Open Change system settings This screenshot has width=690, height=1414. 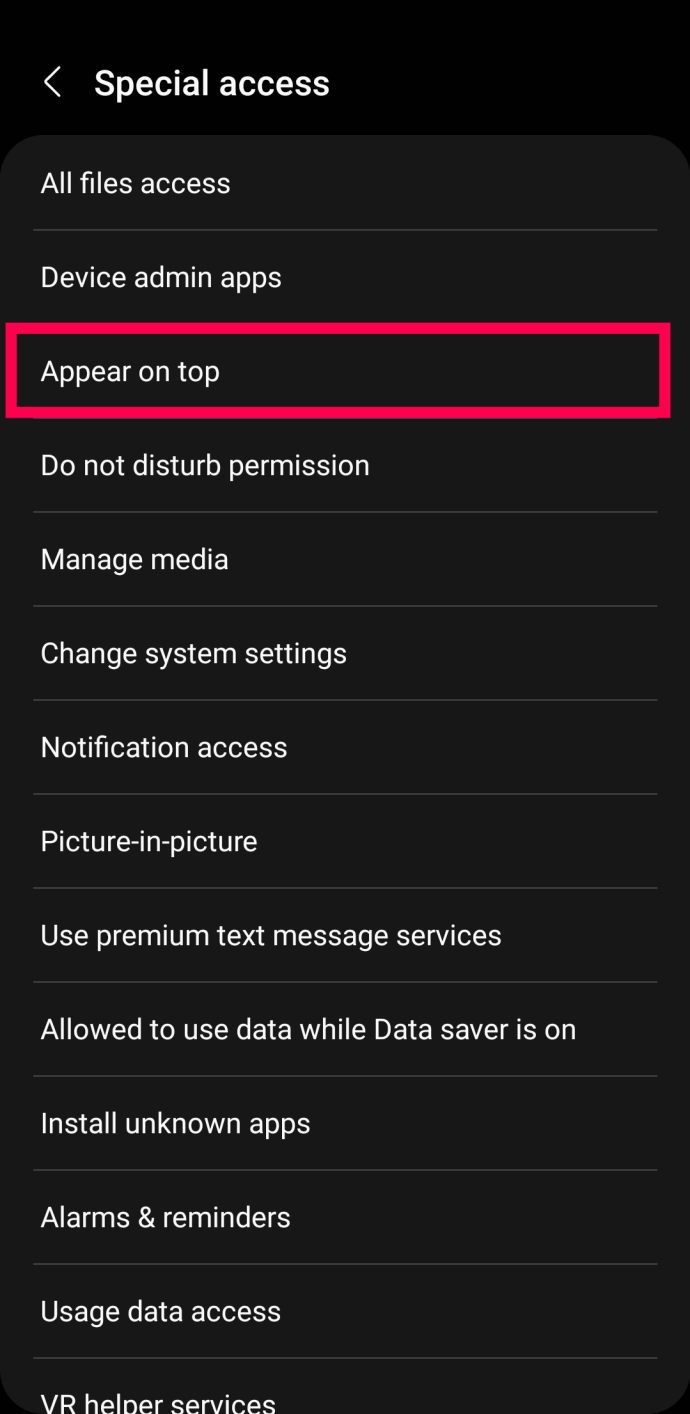(x=345, y=653)
